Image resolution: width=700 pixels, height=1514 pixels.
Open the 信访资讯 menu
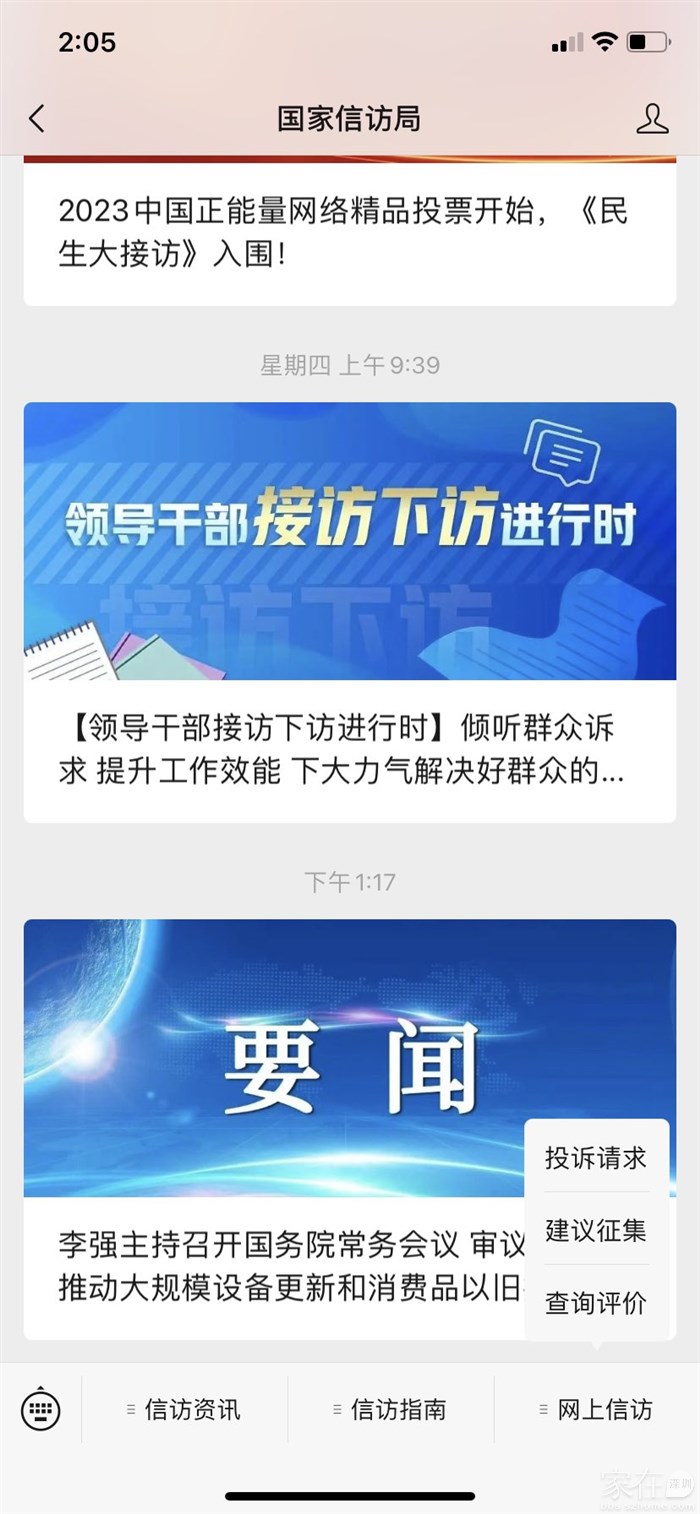coord(185,1410)
